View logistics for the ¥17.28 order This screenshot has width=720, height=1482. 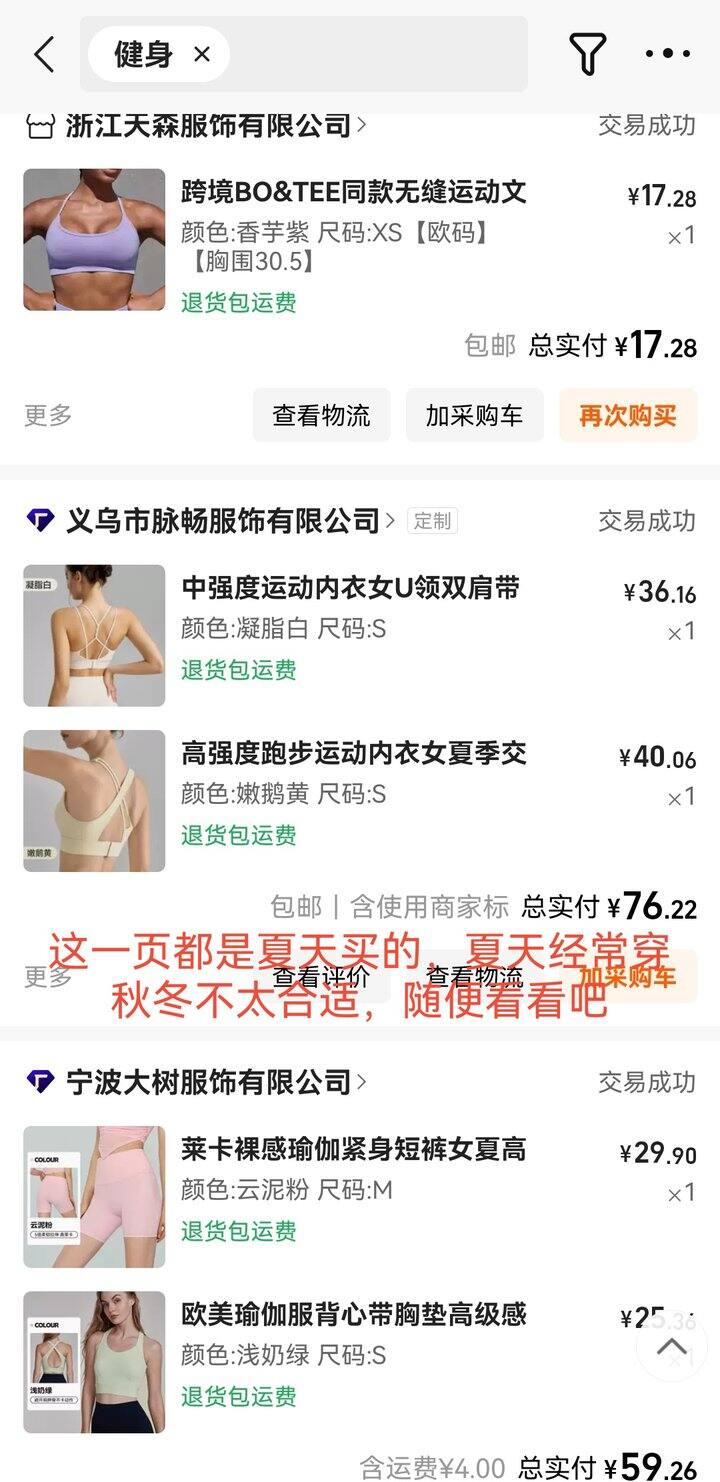(321, 415)
